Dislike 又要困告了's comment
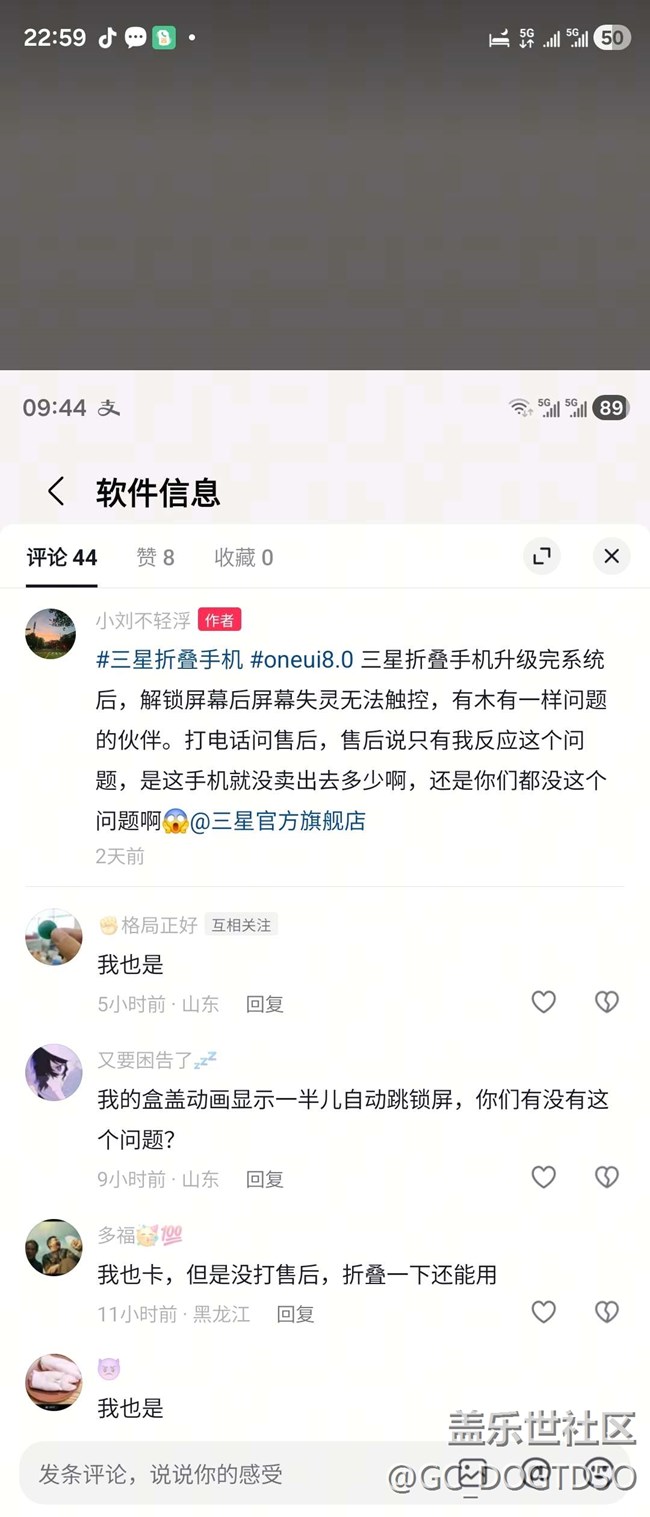 click(607, 1177)
